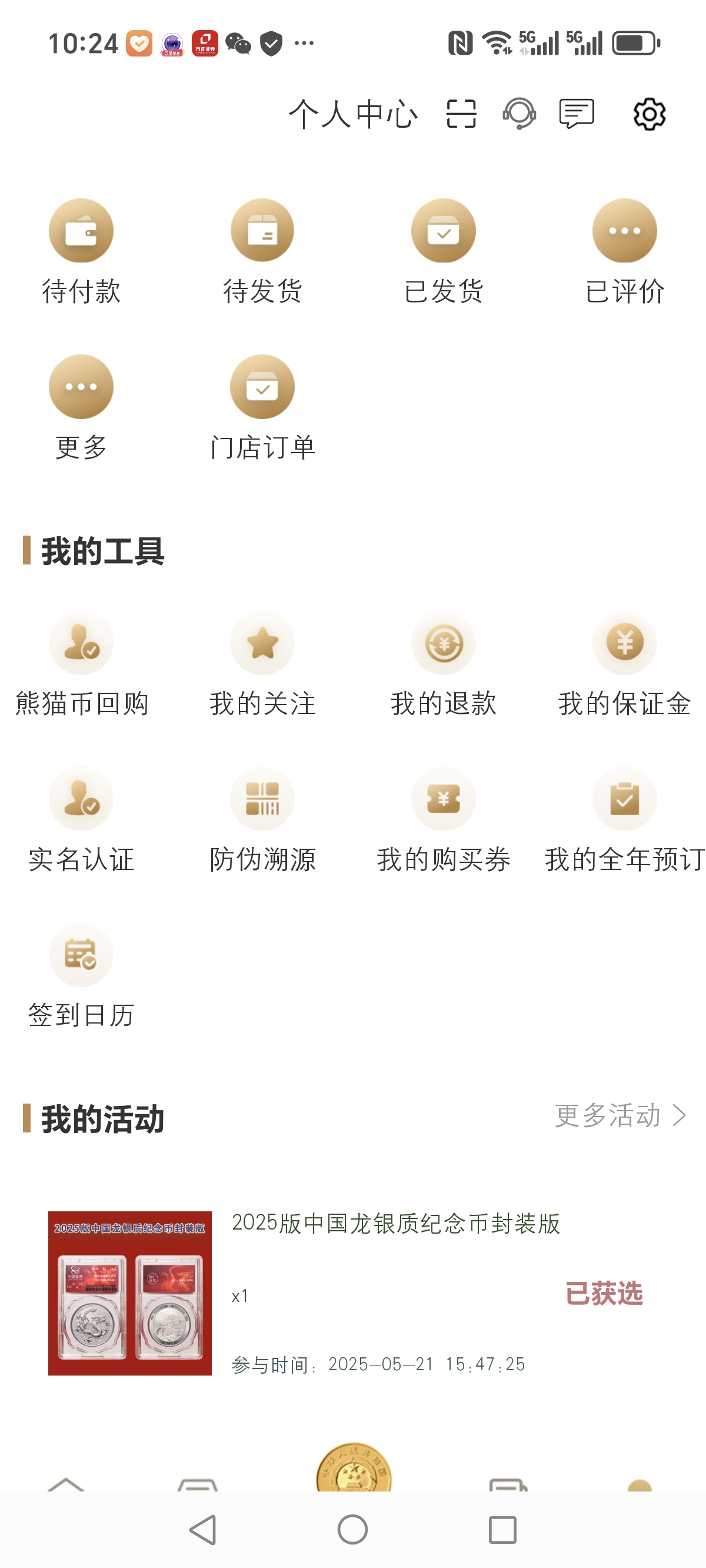Tap 更多活动 link
The image size is (706, 1568).
620,1115
